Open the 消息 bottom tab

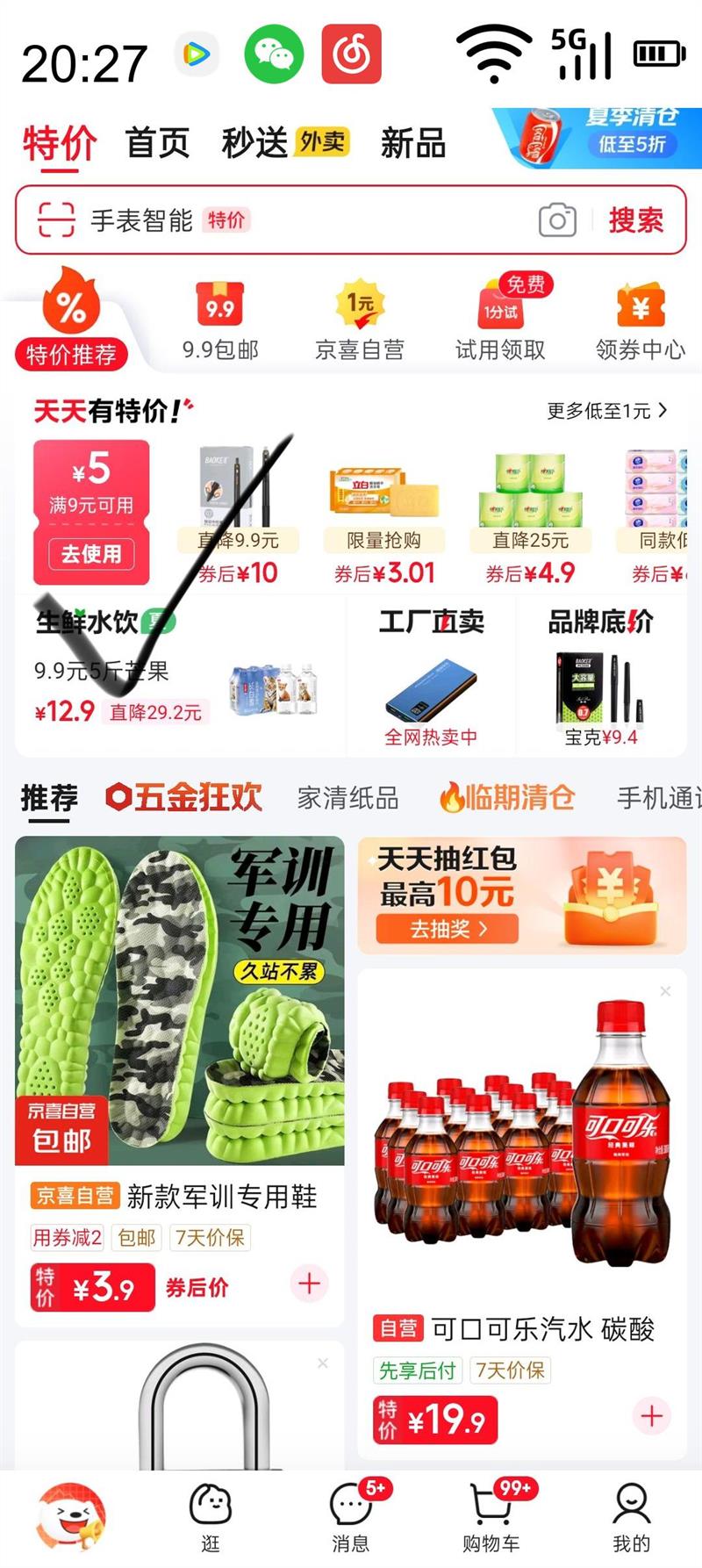351,1519
